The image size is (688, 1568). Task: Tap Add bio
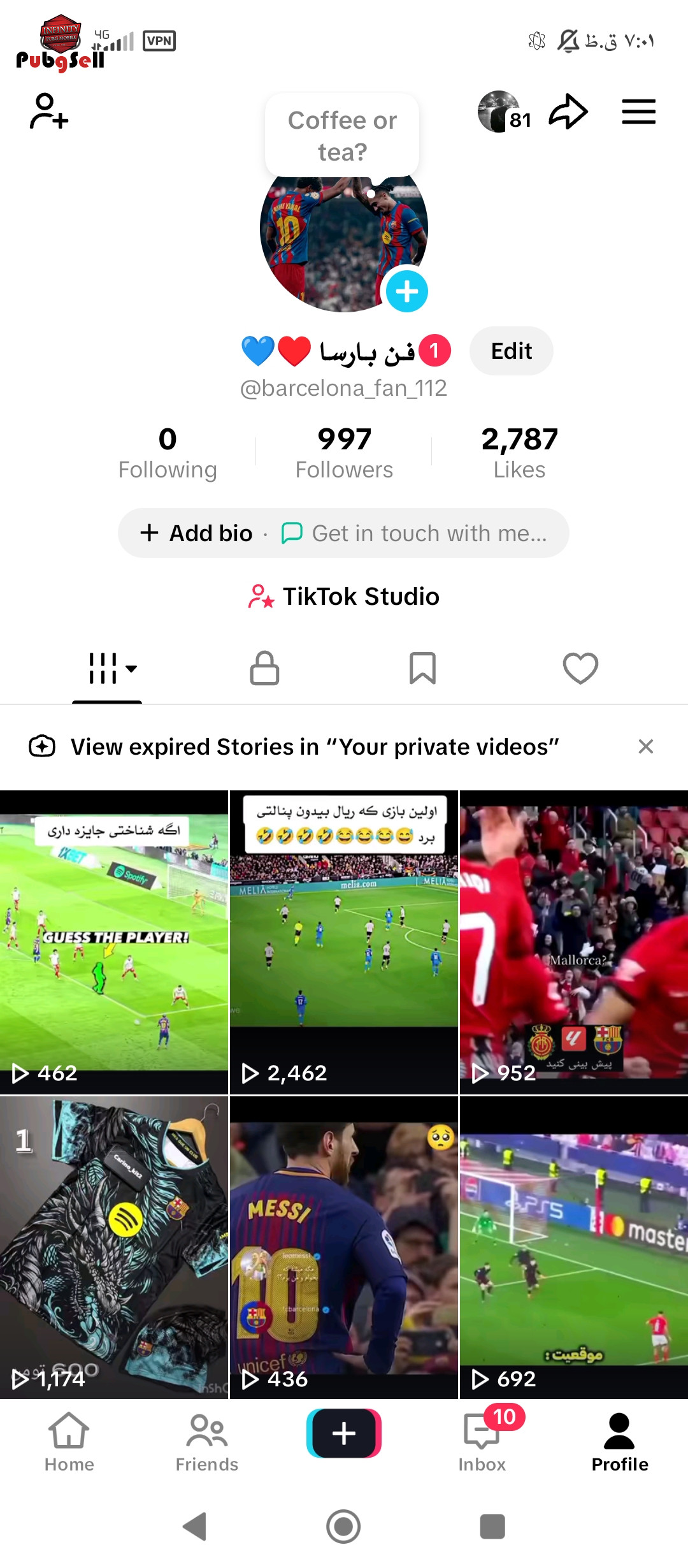pyautogui.click(x=197, y=533)
